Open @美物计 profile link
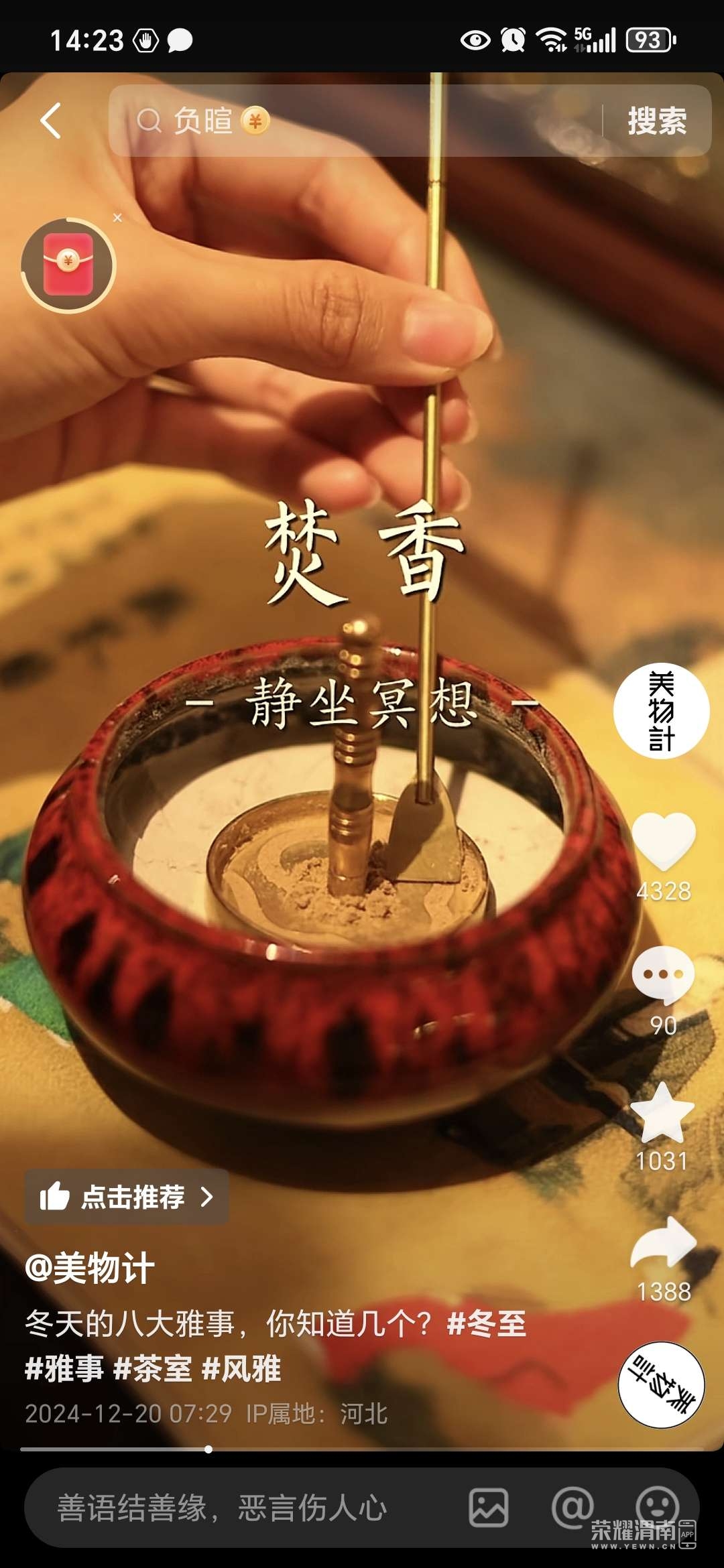724x1568 pixels. click(90, 1268)
